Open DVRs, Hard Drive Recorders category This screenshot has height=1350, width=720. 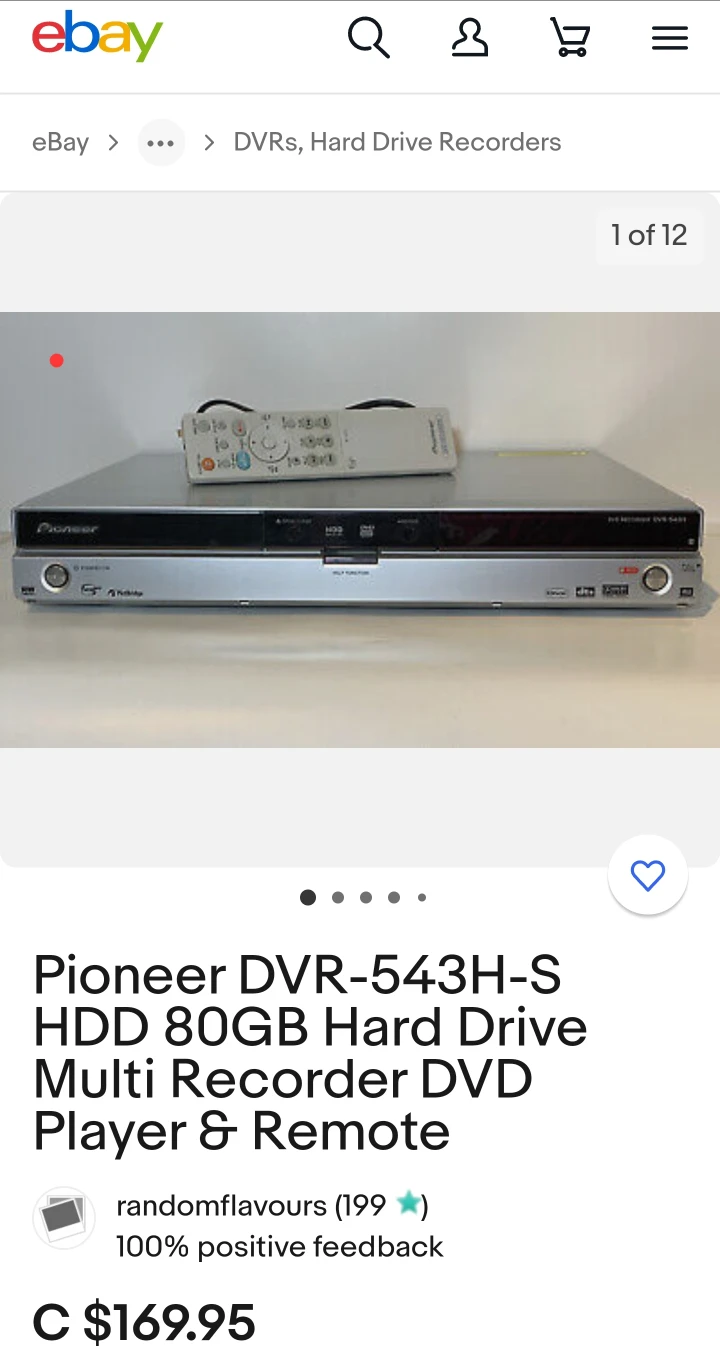[397, 142]
